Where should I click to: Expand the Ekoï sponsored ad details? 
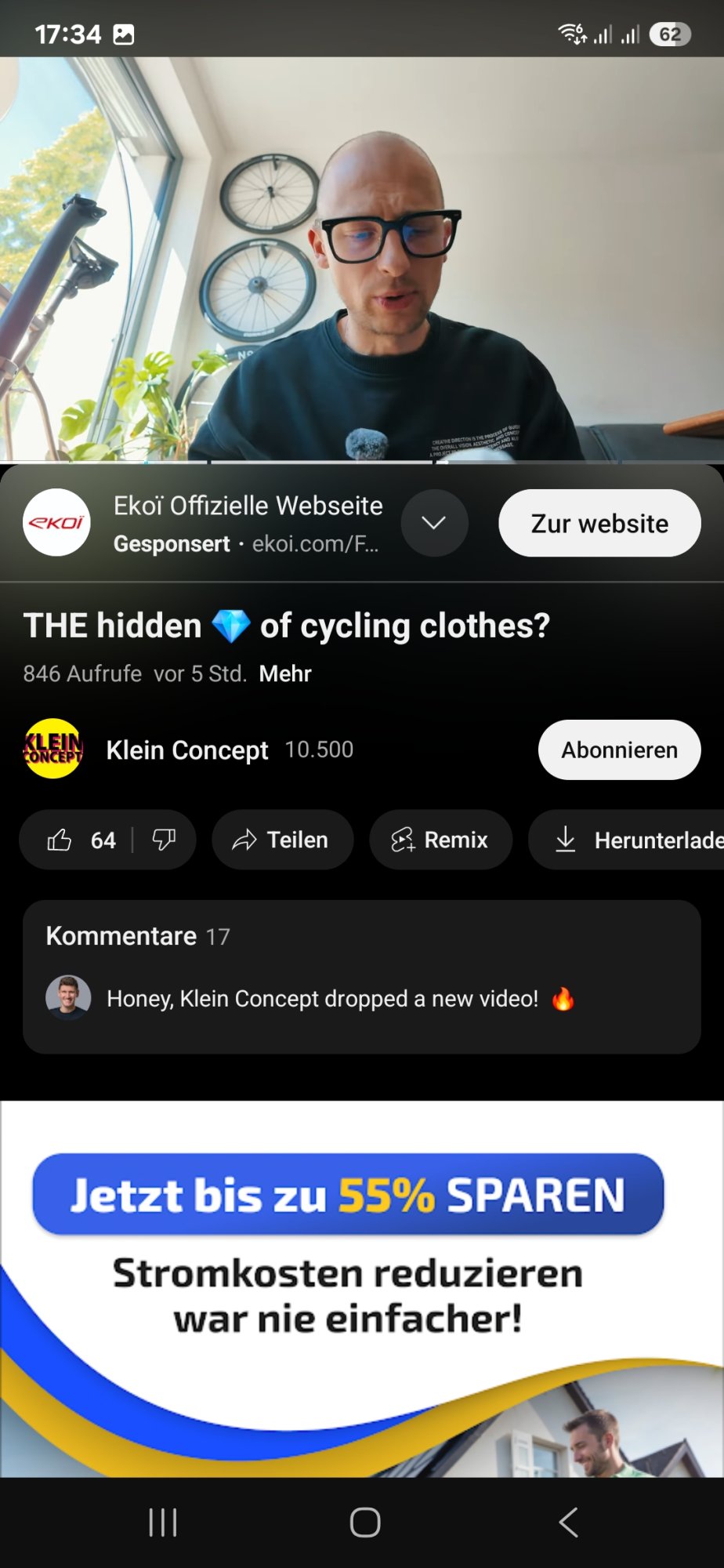click(x=434, y=523)
